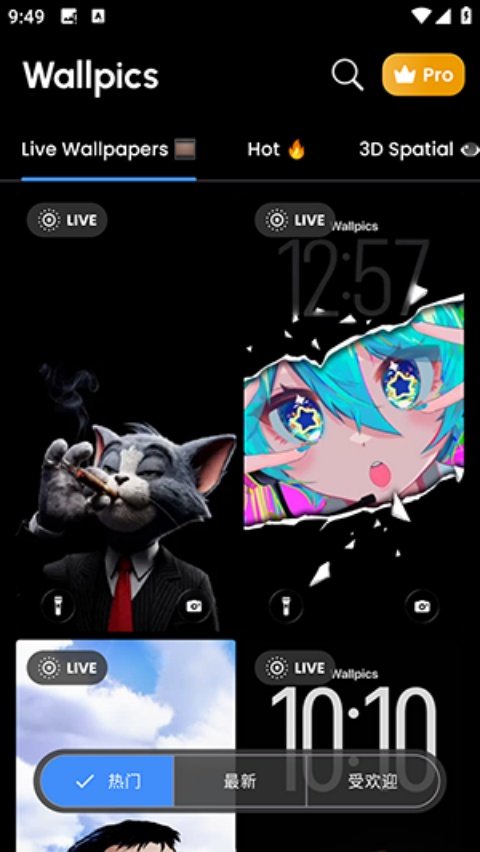Select the 热门 sort option
This screenshot has width=480, height=852.
107,781
